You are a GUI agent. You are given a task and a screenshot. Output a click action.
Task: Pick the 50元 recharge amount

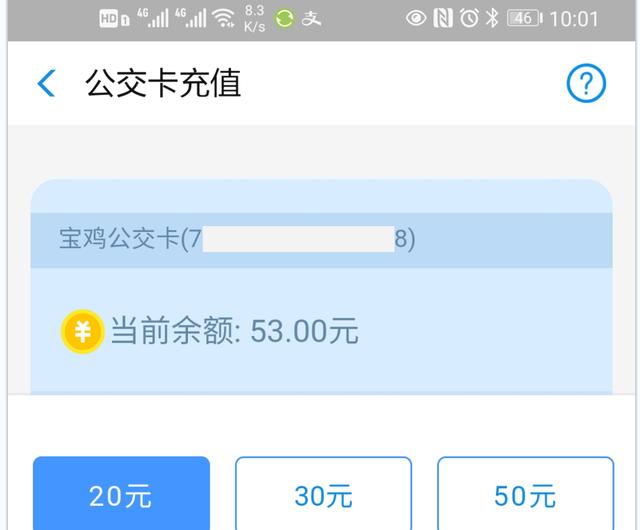525,494
